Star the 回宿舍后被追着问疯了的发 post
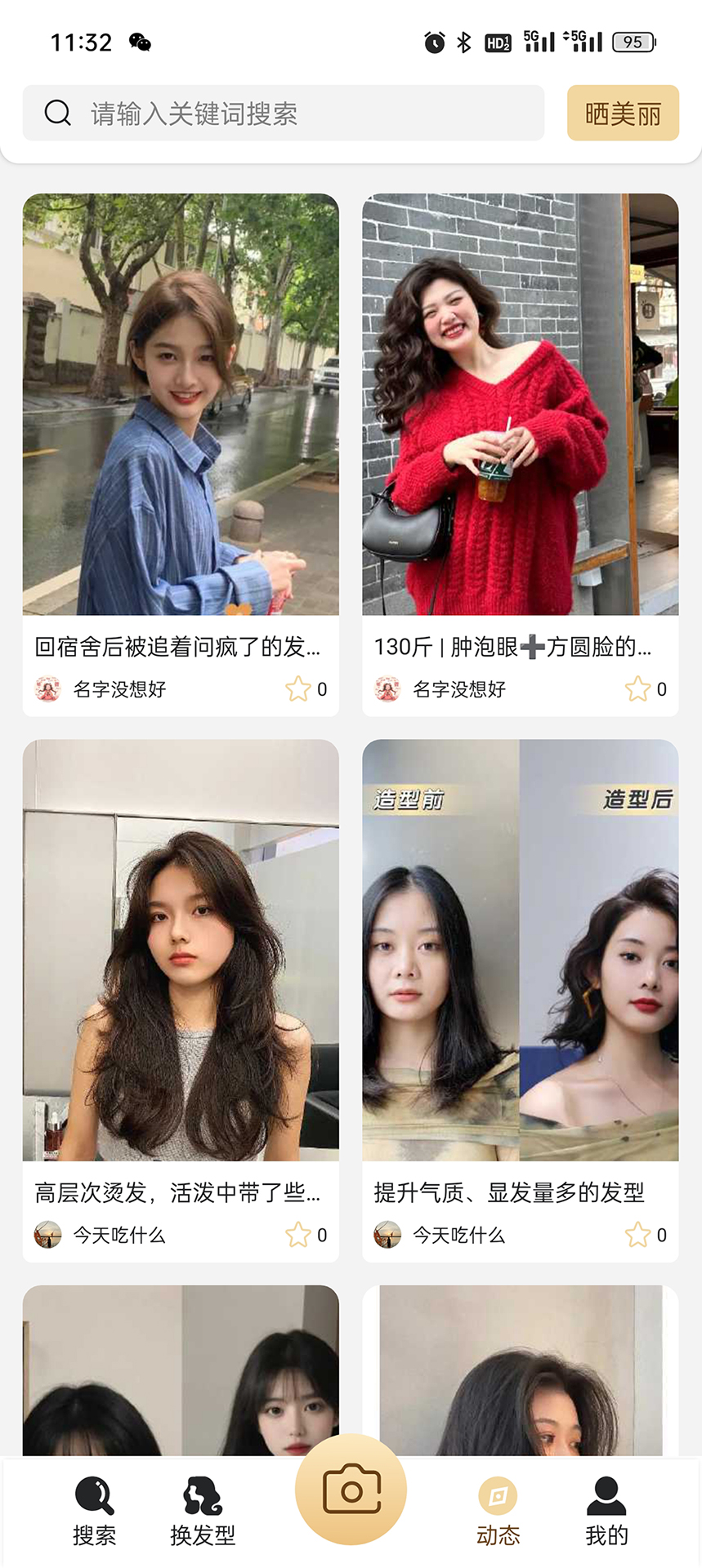The image size is (702, 1568). [x=298, y=689]
